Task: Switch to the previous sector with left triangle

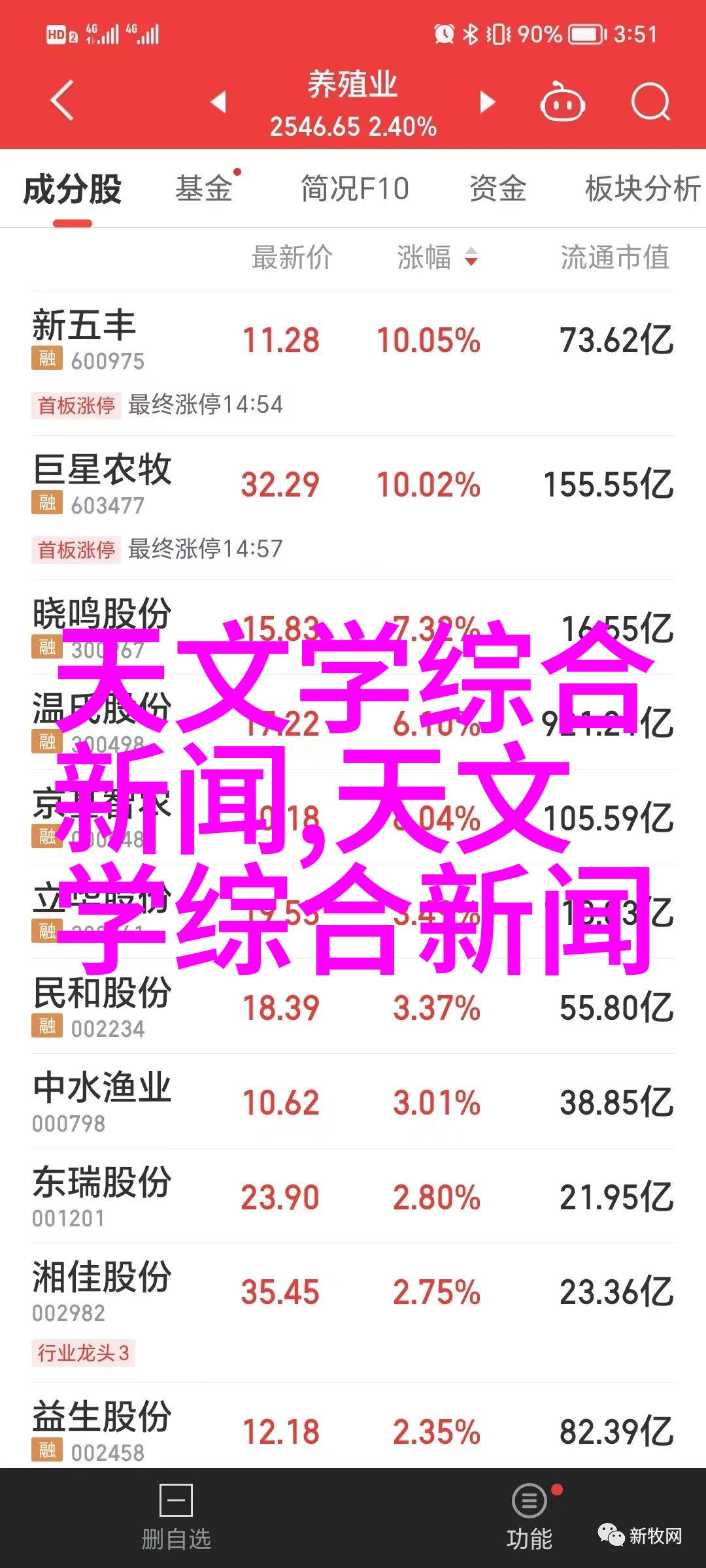Action: point(218,102)
